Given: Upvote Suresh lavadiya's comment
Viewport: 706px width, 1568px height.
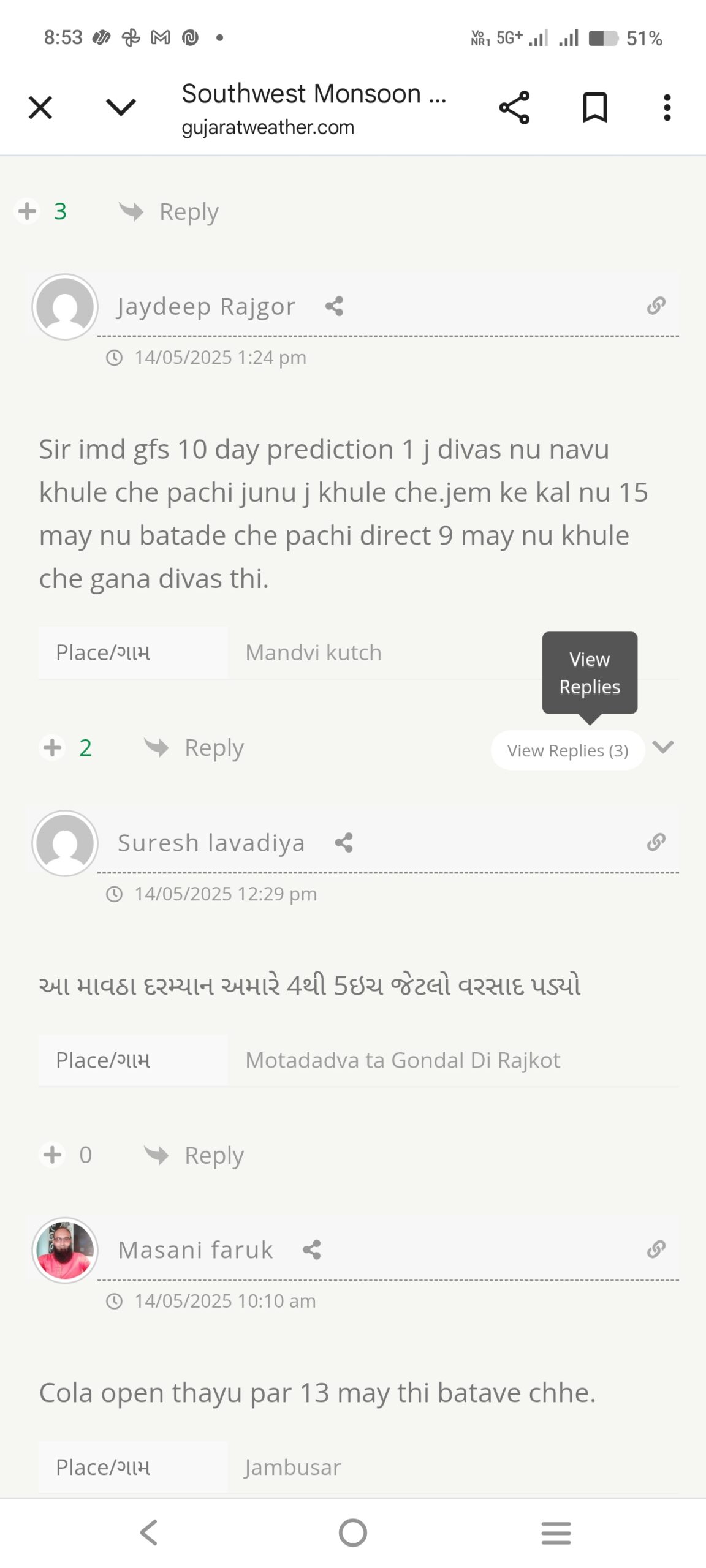Looking at the screenshot, I should [53, 1155].
